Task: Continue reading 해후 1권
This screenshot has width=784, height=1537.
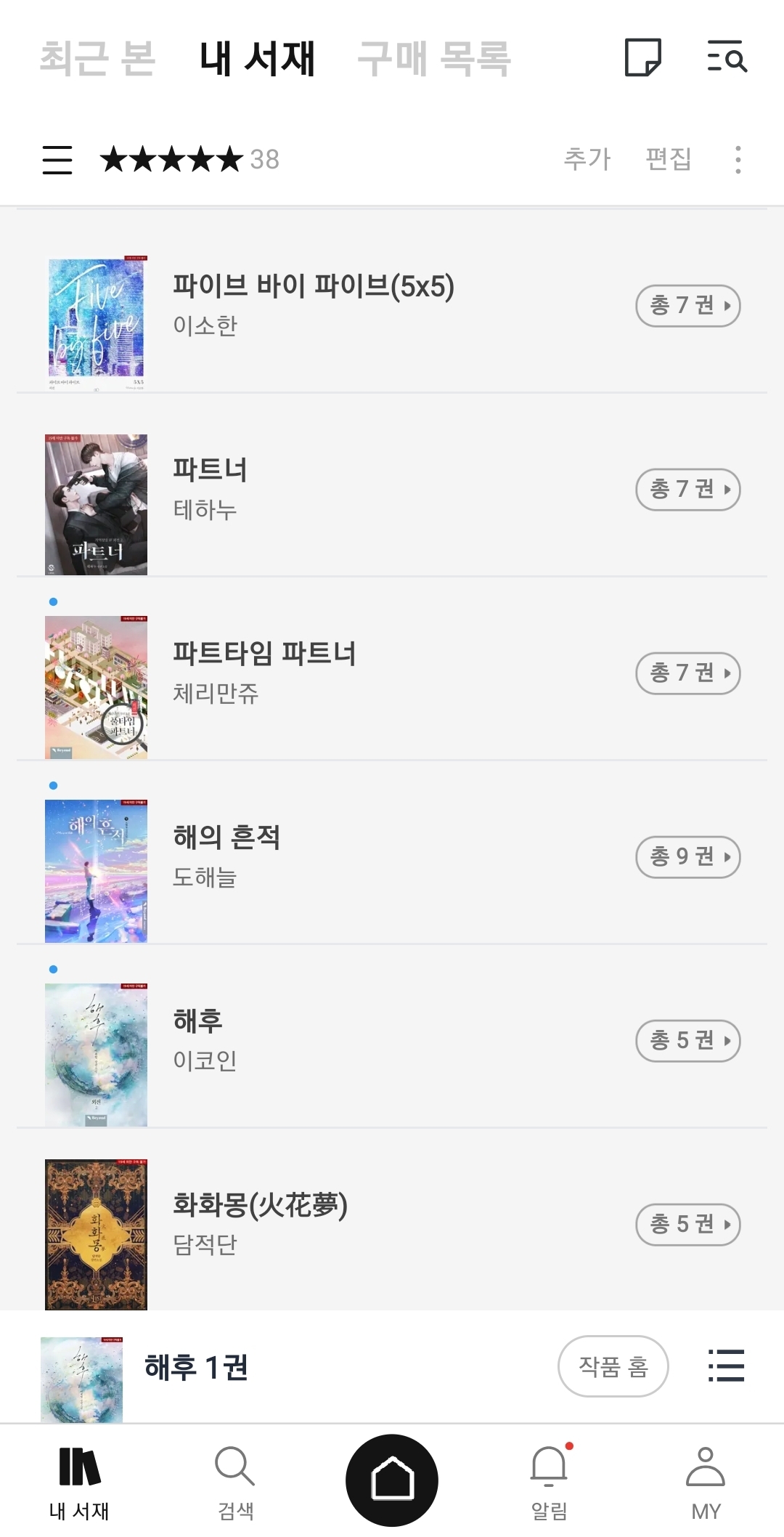Action: coord(196,1368)
